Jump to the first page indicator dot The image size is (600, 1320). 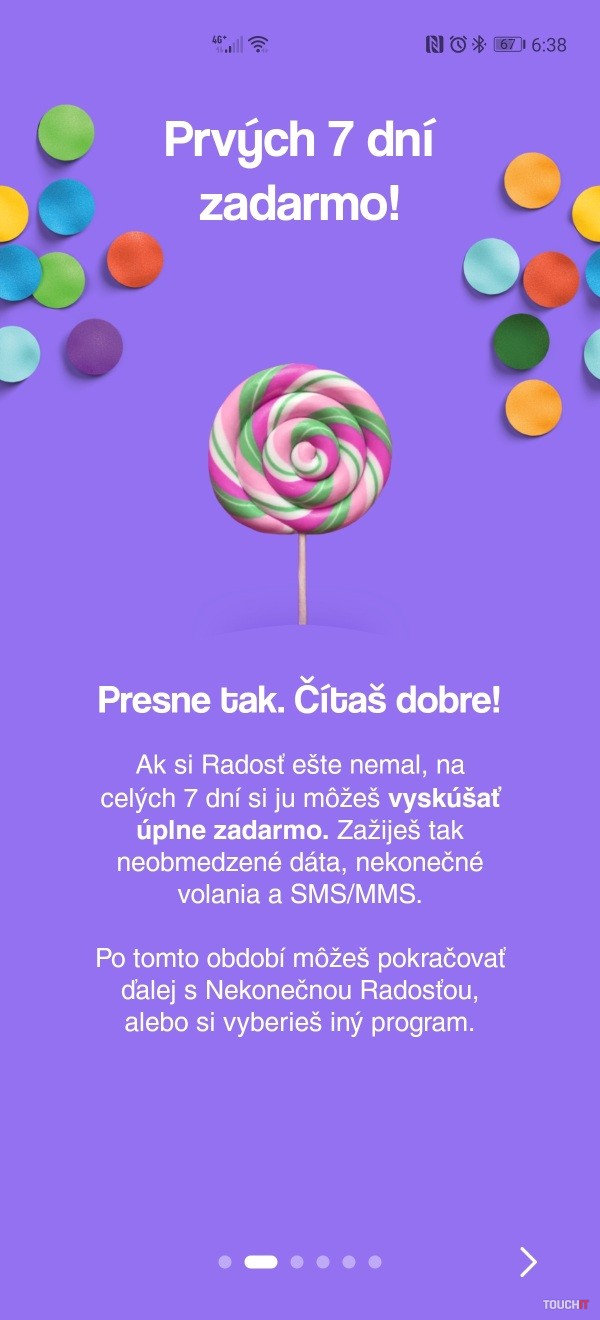225,1262
